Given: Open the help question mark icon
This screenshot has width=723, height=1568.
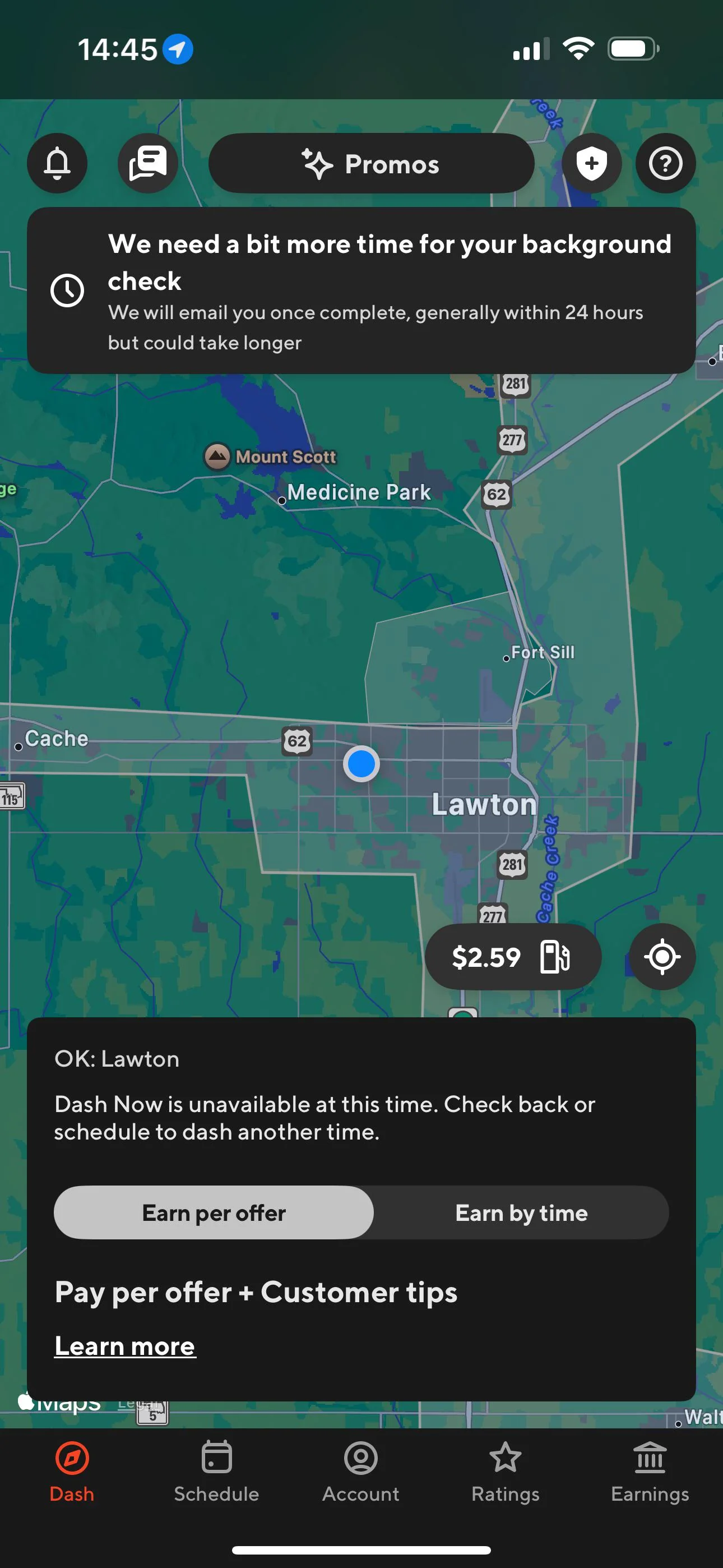Looking at the screenshot, I should (x=665, y=163).
